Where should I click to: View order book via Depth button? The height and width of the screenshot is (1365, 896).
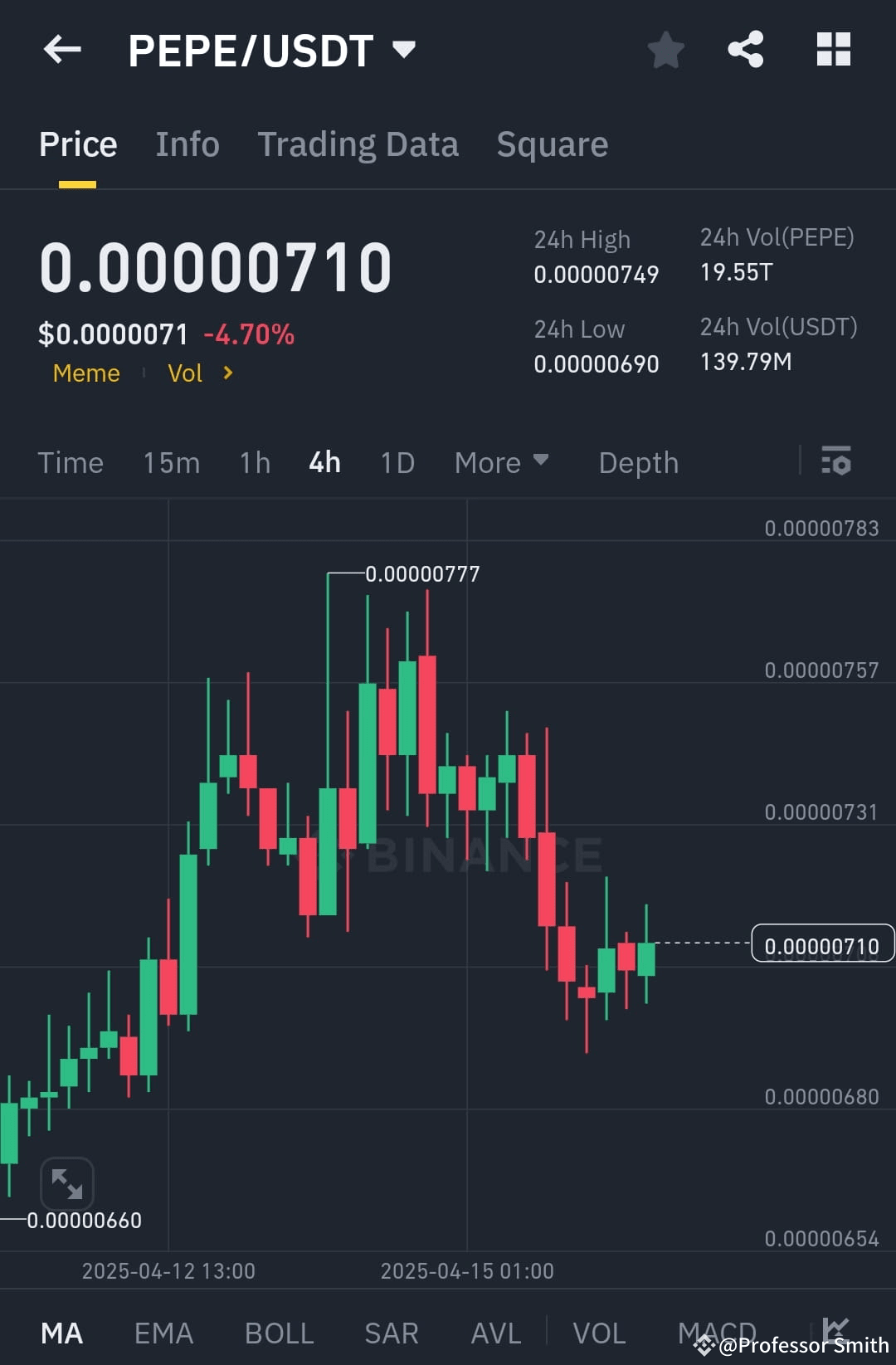(x=638, y=462)
